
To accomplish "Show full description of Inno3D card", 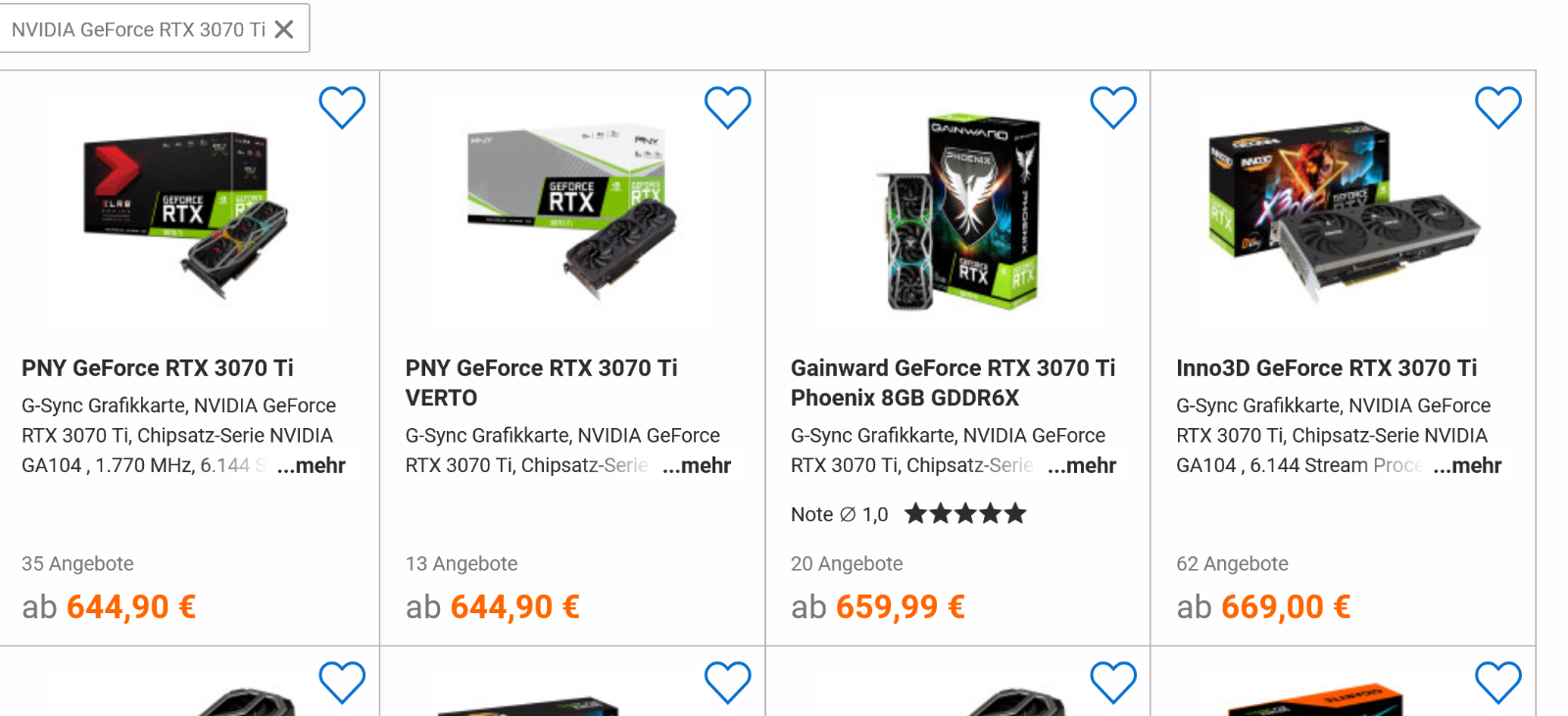I will coord(1467,466).
